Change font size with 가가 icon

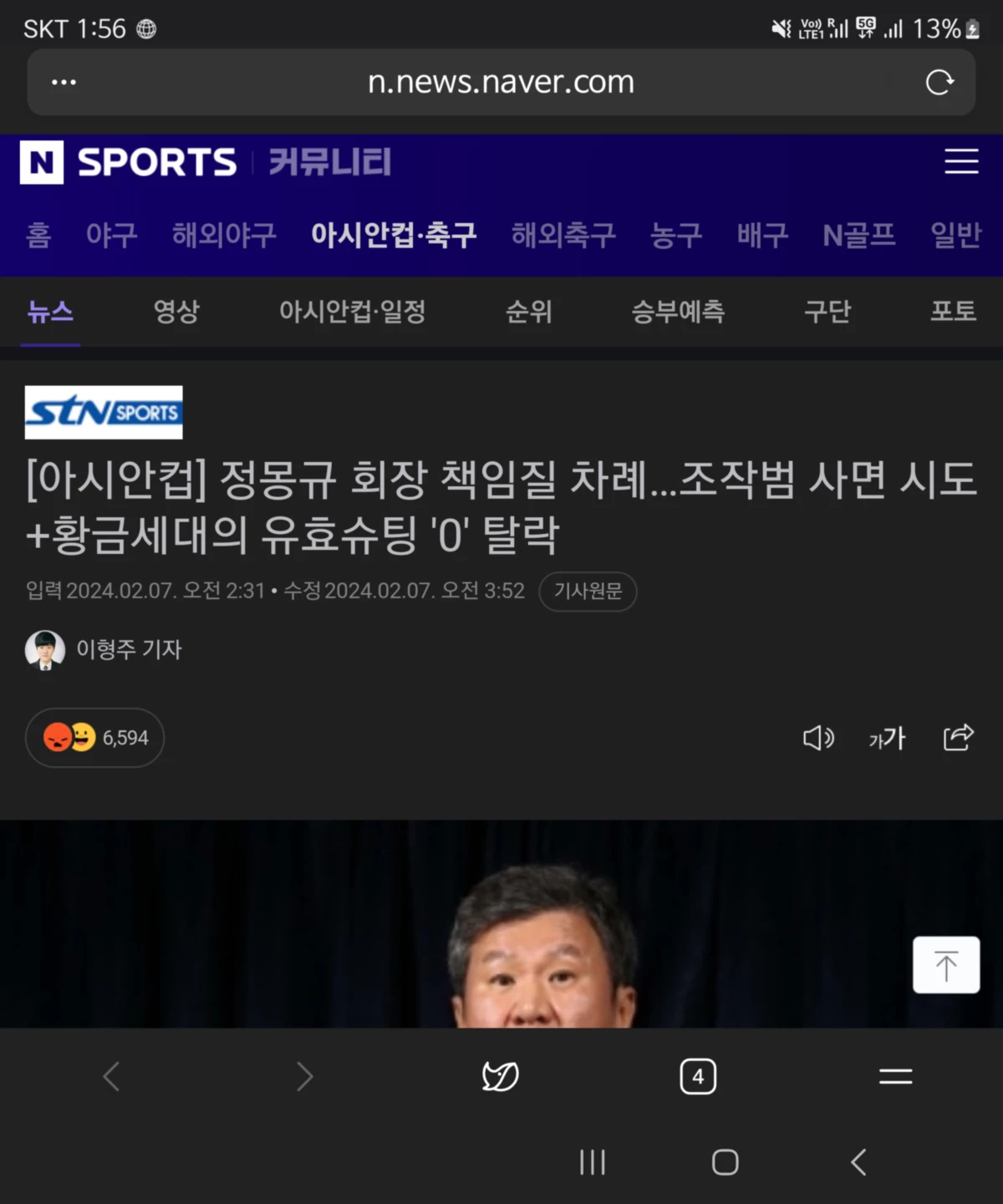pos(887,738)
